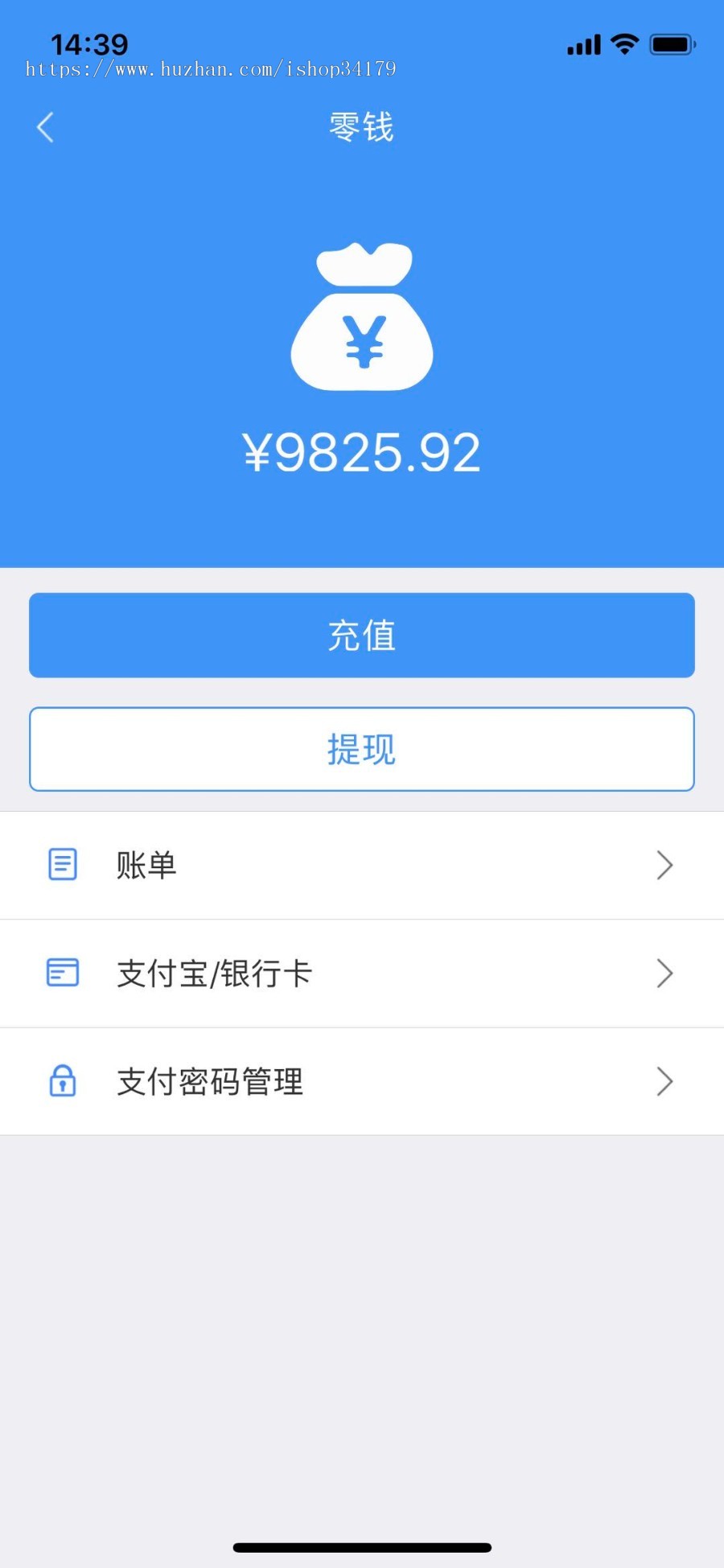
Task: Tap the back arrow in the header
Action: 44,127
